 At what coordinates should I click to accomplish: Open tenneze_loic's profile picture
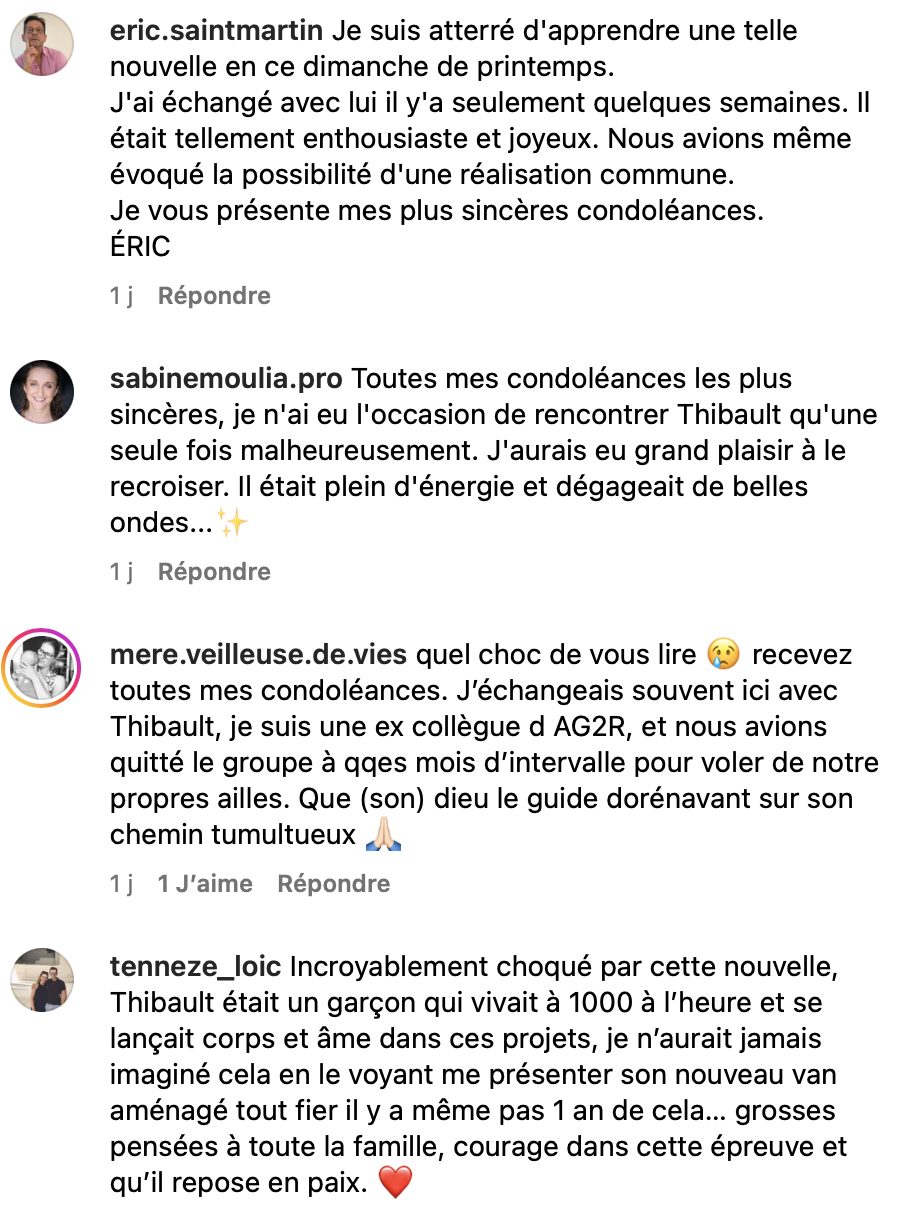[42, 979]
